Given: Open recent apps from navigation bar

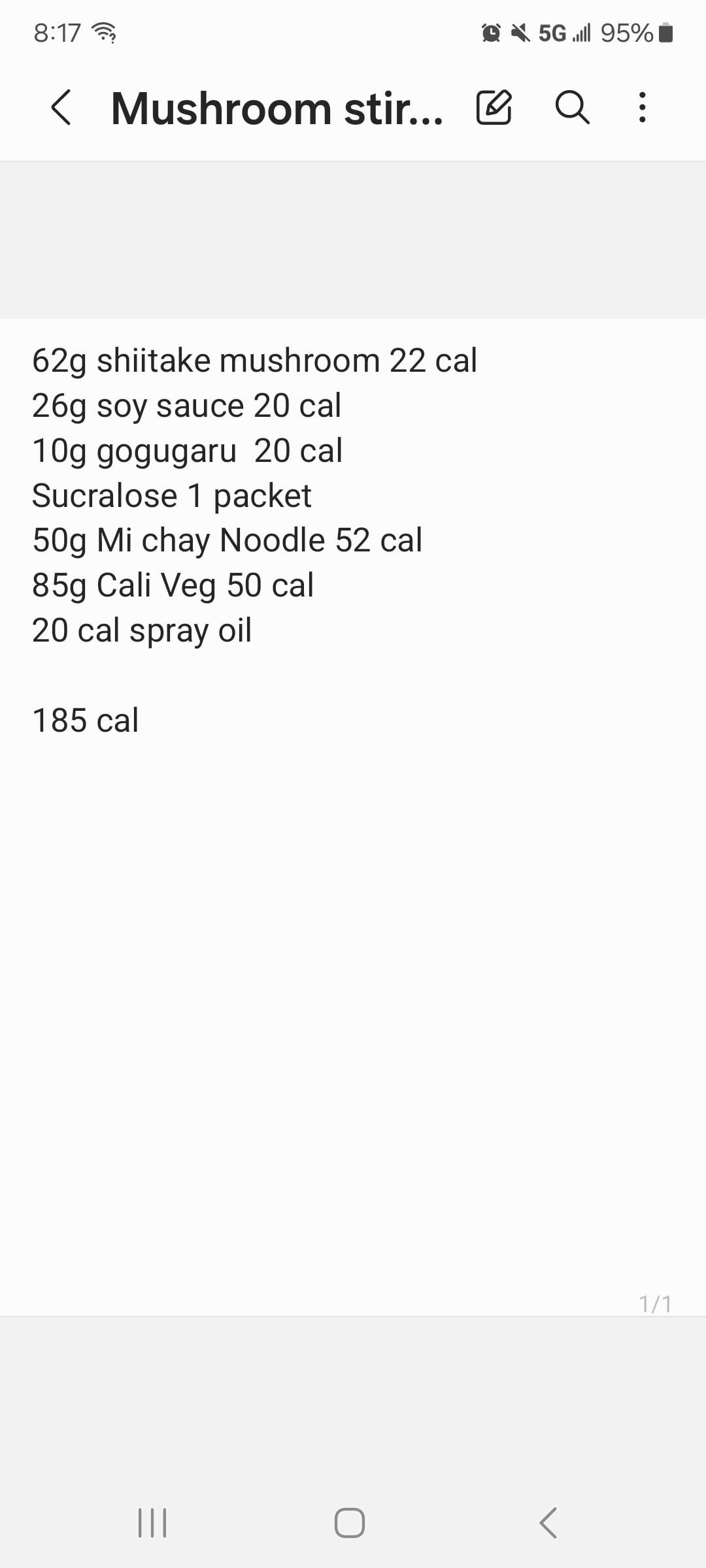Looking at the screenshot, I should (x=152, y=1523).
